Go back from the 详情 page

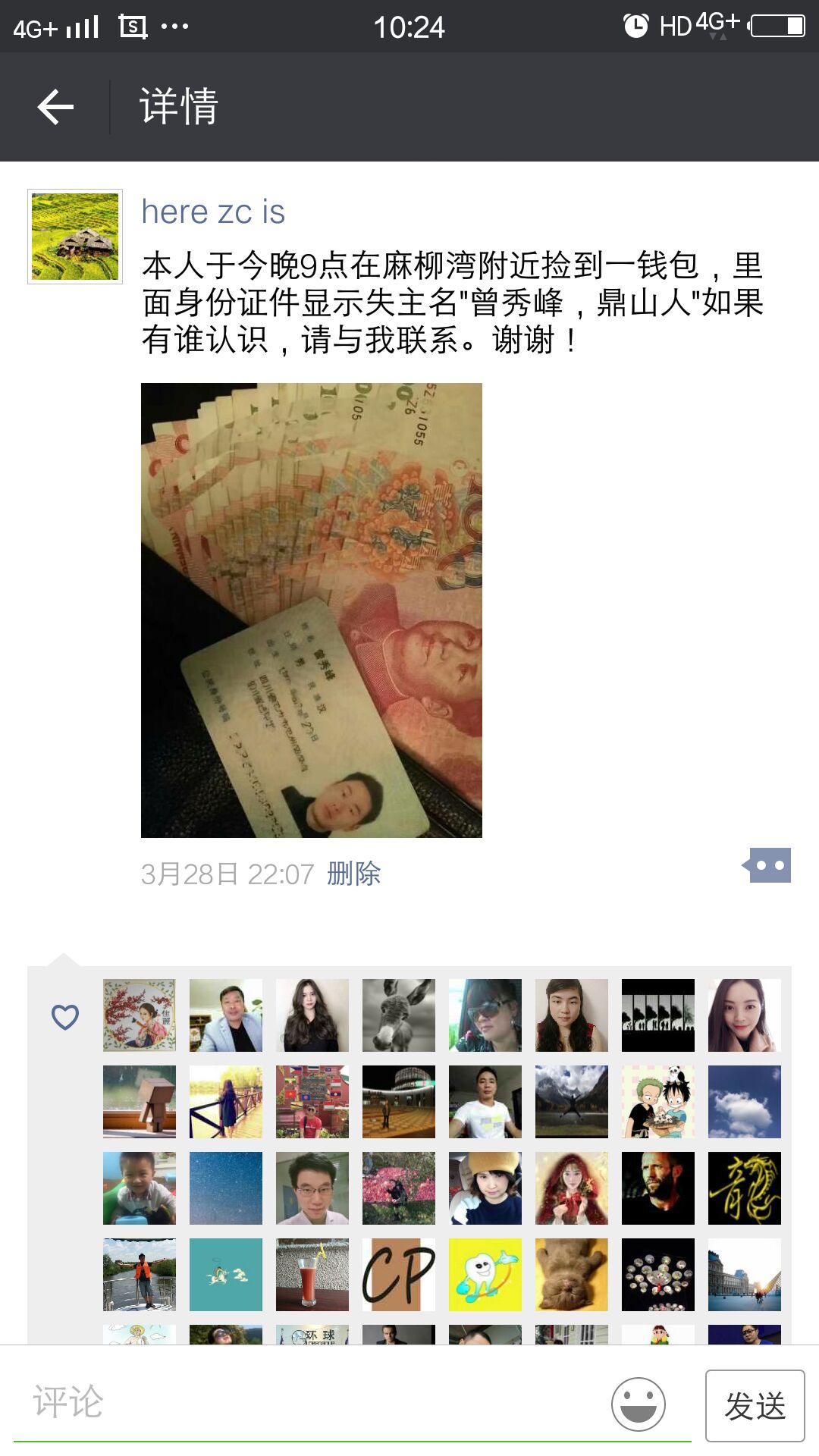coord(55,107)
